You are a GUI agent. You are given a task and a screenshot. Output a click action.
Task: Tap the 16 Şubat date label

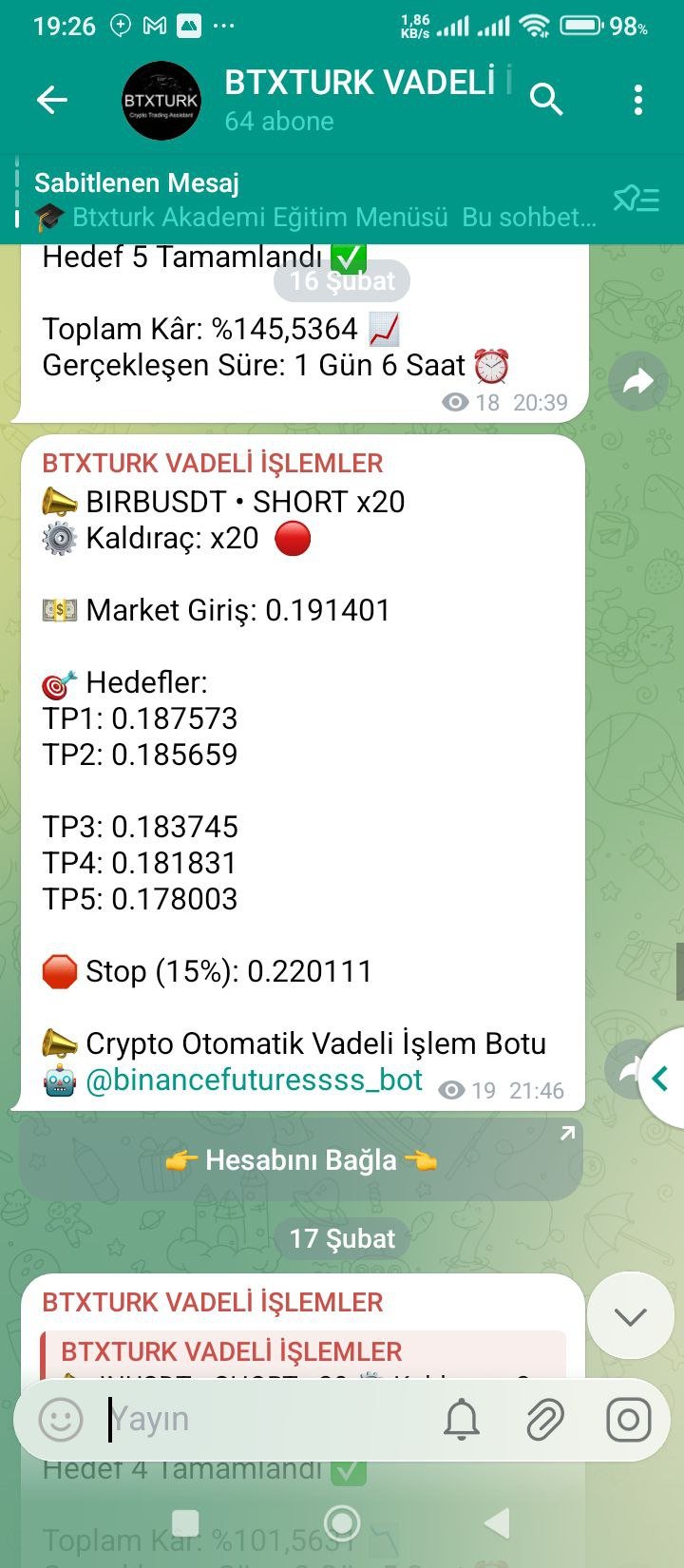point(340,280)
